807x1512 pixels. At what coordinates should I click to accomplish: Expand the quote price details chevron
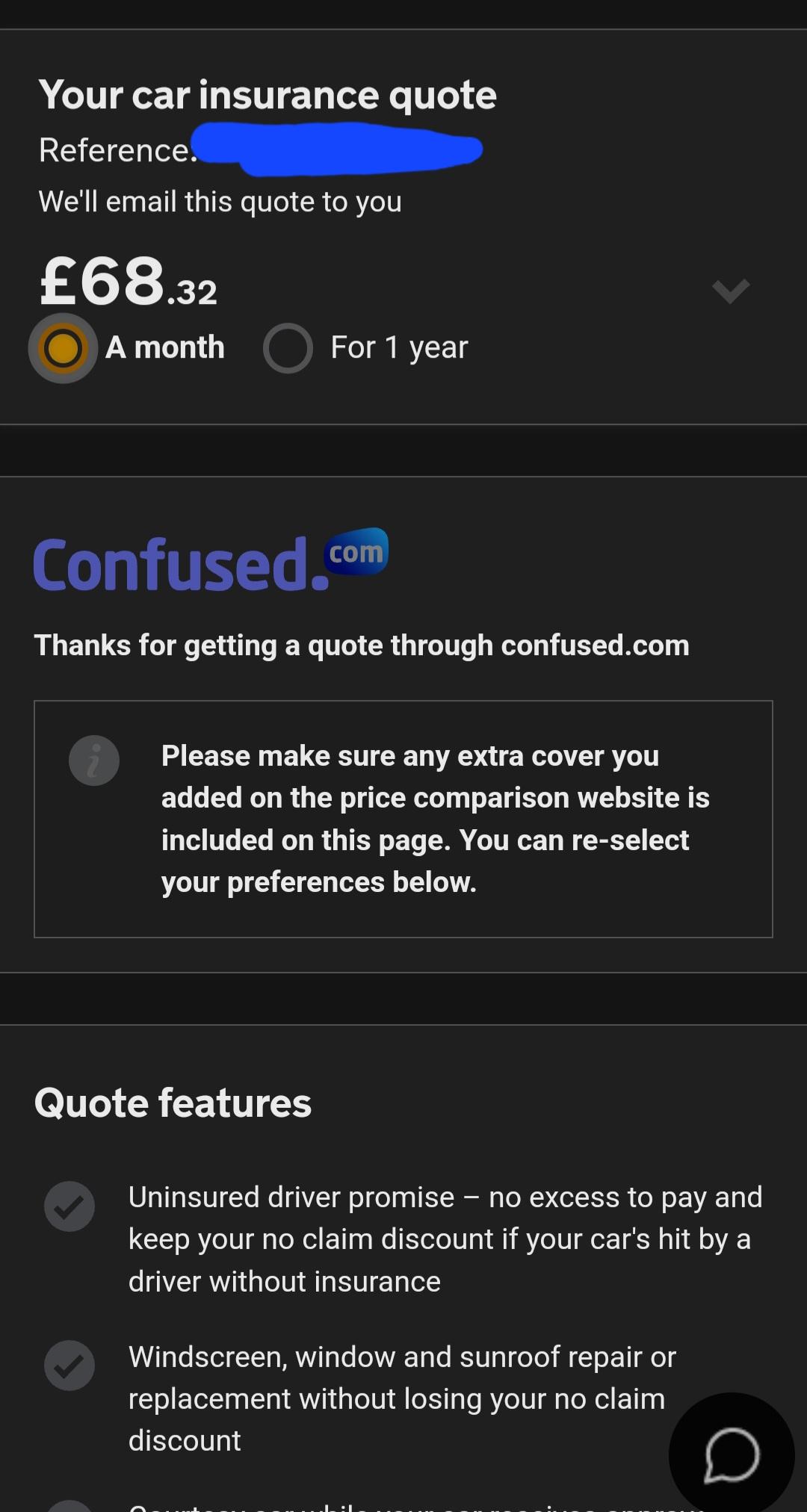point(731,291)
